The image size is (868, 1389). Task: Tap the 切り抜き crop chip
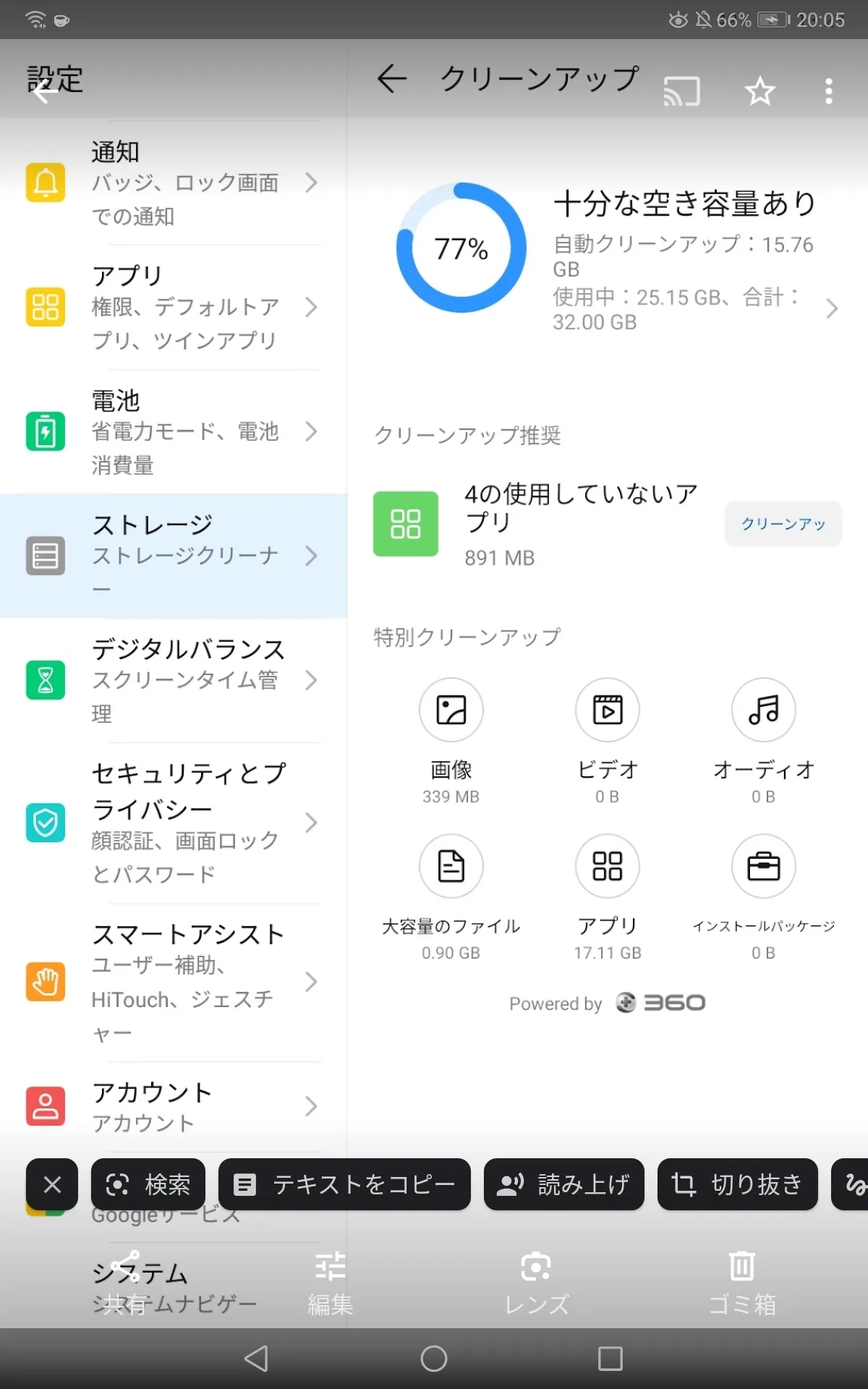(737, 1185)
